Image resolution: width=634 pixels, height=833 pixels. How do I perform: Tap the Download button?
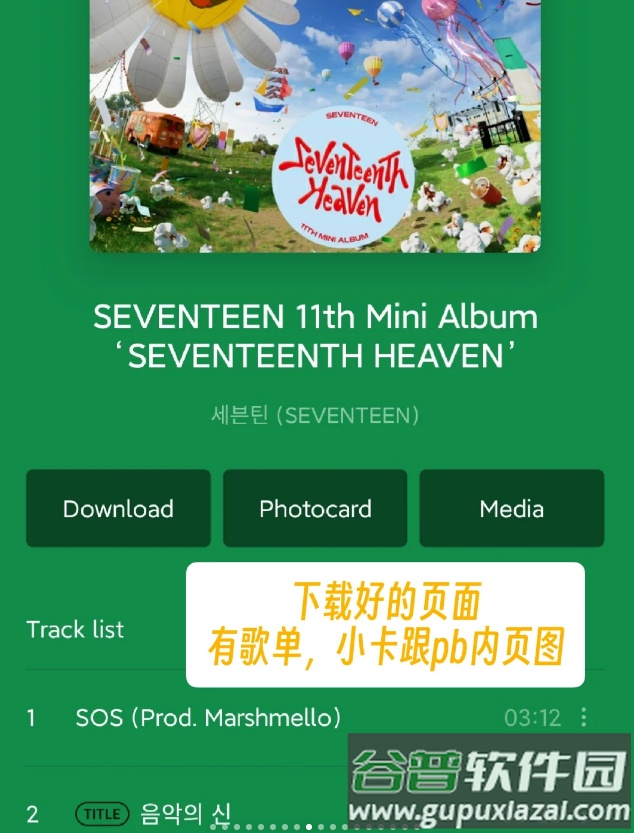tap(118, 508)
